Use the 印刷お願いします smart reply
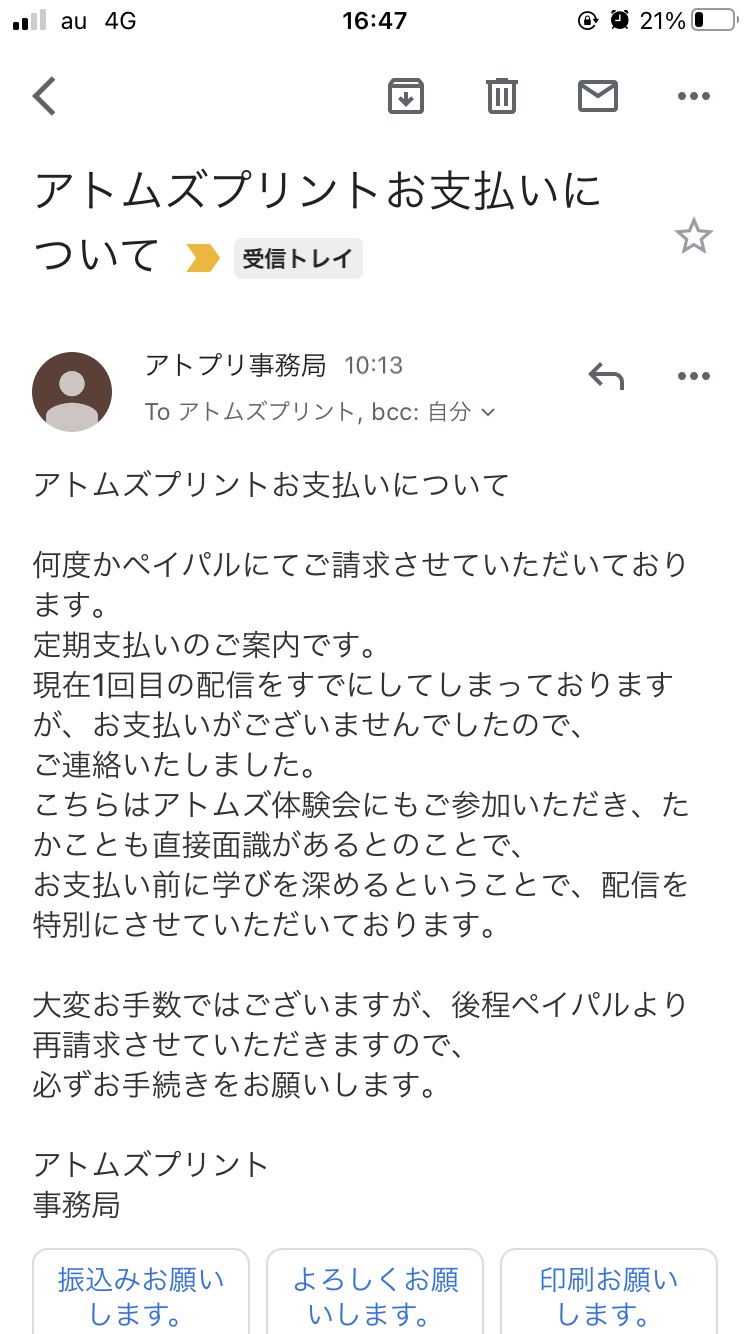 pos(609,1292)
